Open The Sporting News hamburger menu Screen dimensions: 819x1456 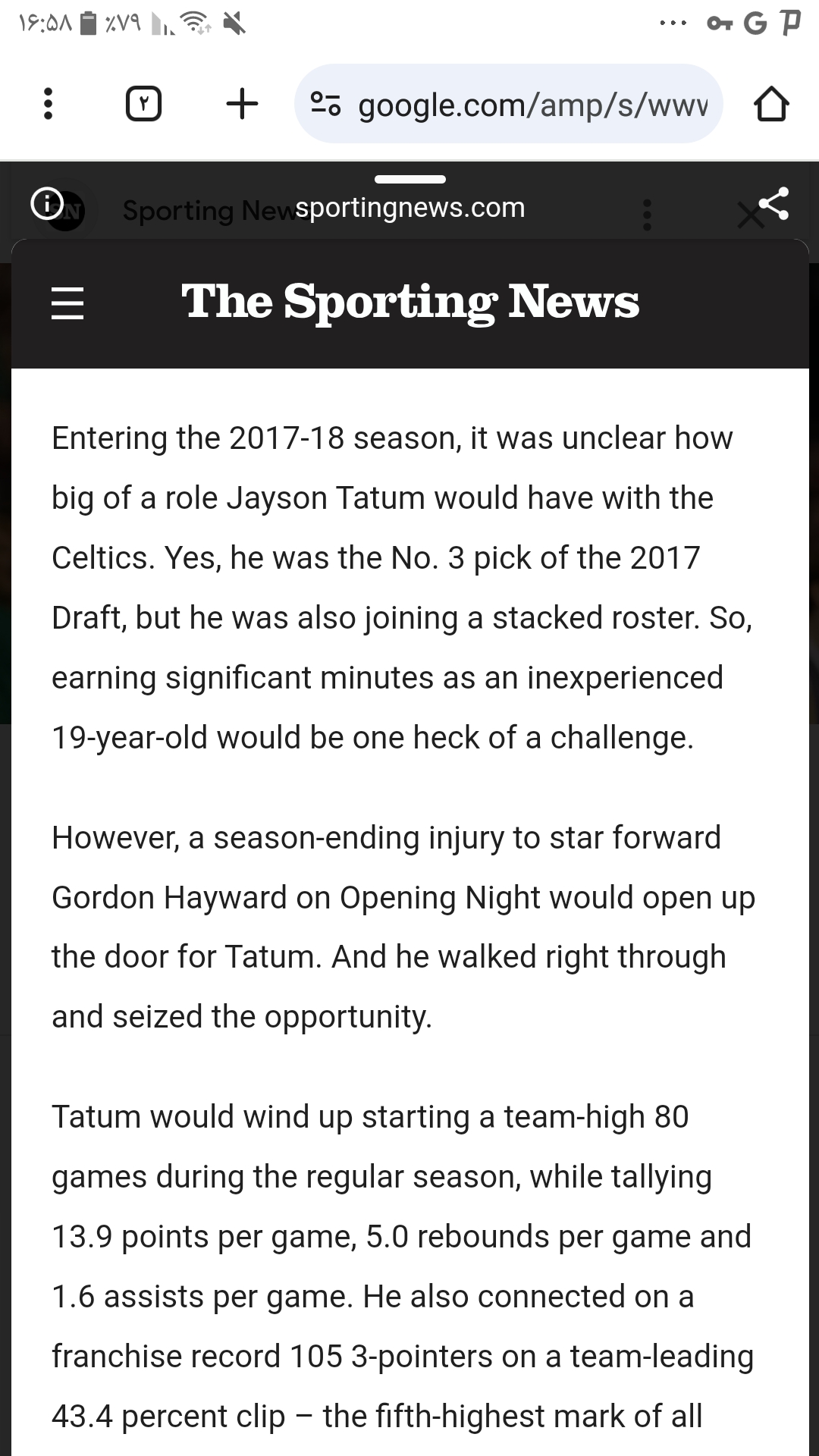(x=67, y=303)
